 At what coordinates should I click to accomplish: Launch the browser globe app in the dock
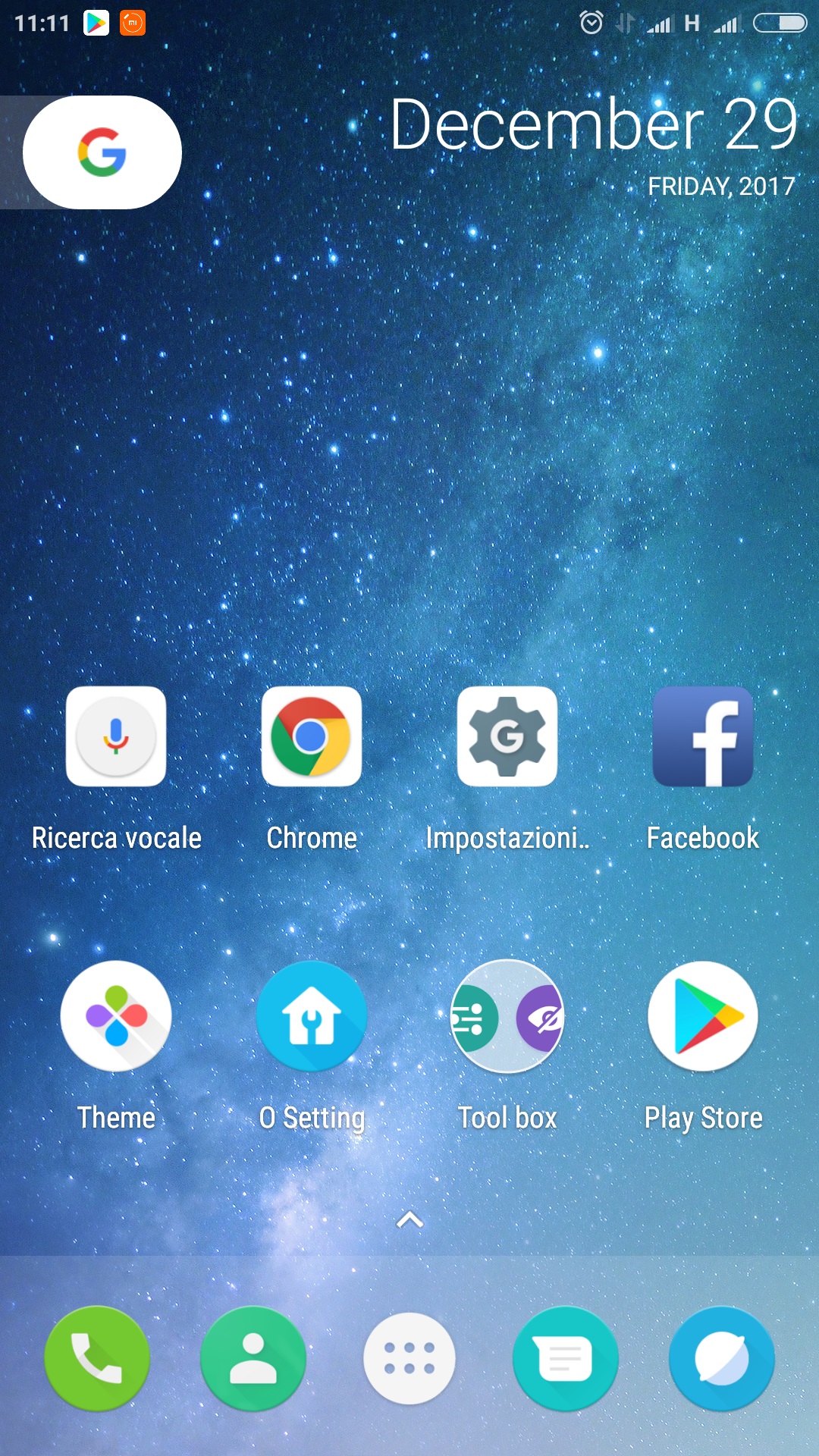[x=721, y=1358]
